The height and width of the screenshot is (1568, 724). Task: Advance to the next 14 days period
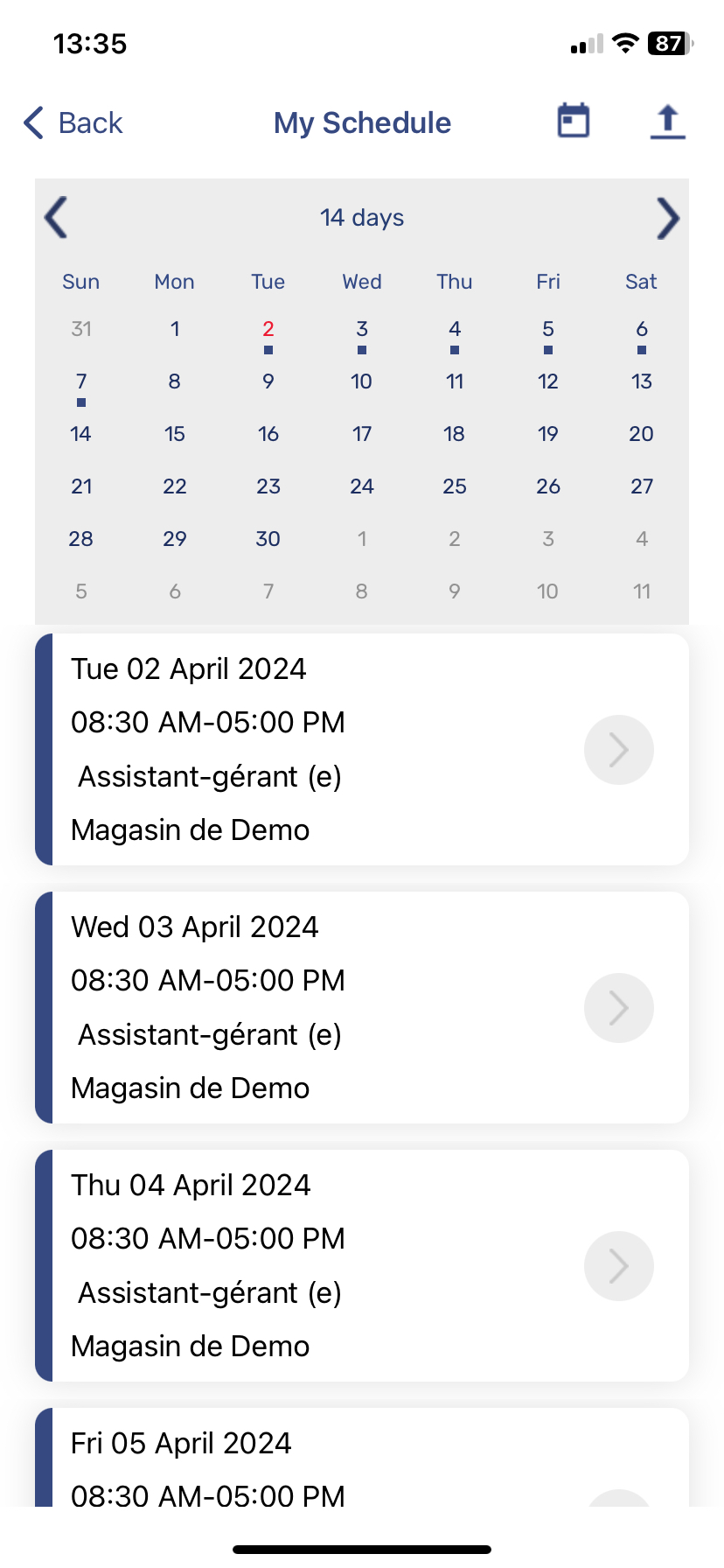(667, 217)
